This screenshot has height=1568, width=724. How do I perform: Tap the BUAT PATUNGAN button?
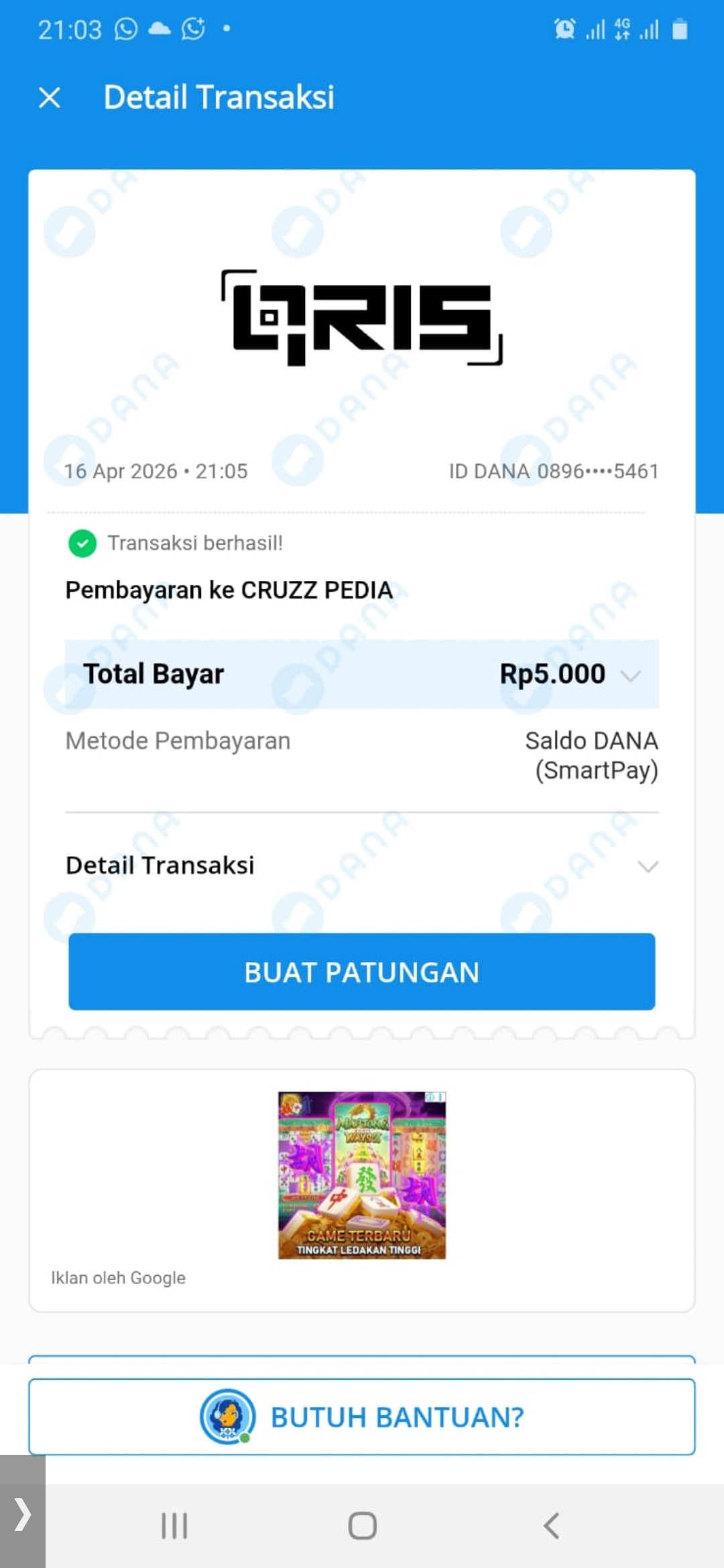pyautogui.click(x=362, y=972)
